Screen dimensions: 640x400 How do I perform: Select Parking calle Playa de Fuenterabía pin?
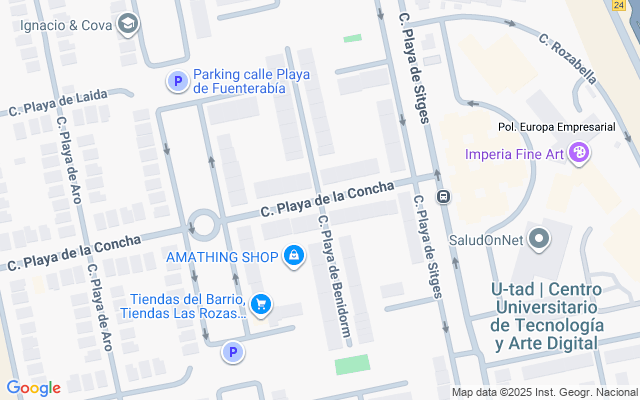[178, 81]
